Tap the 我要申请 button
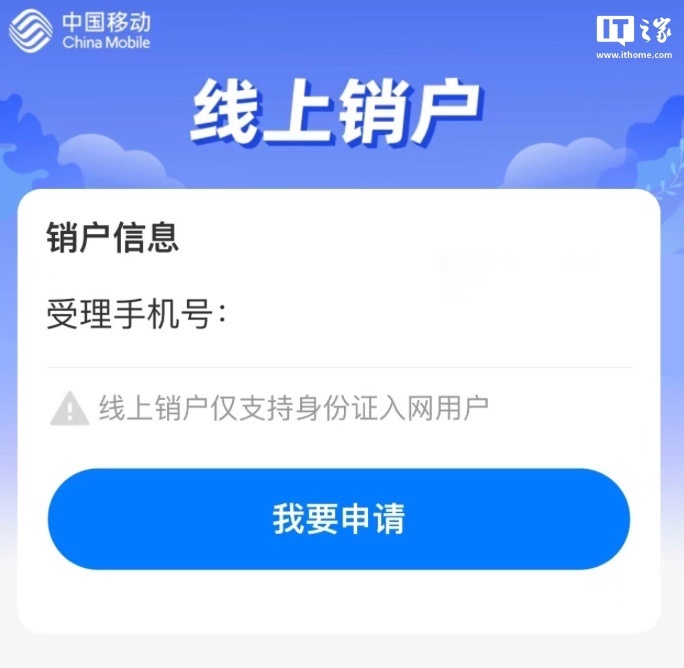684x668 pixels. (339, 519)
